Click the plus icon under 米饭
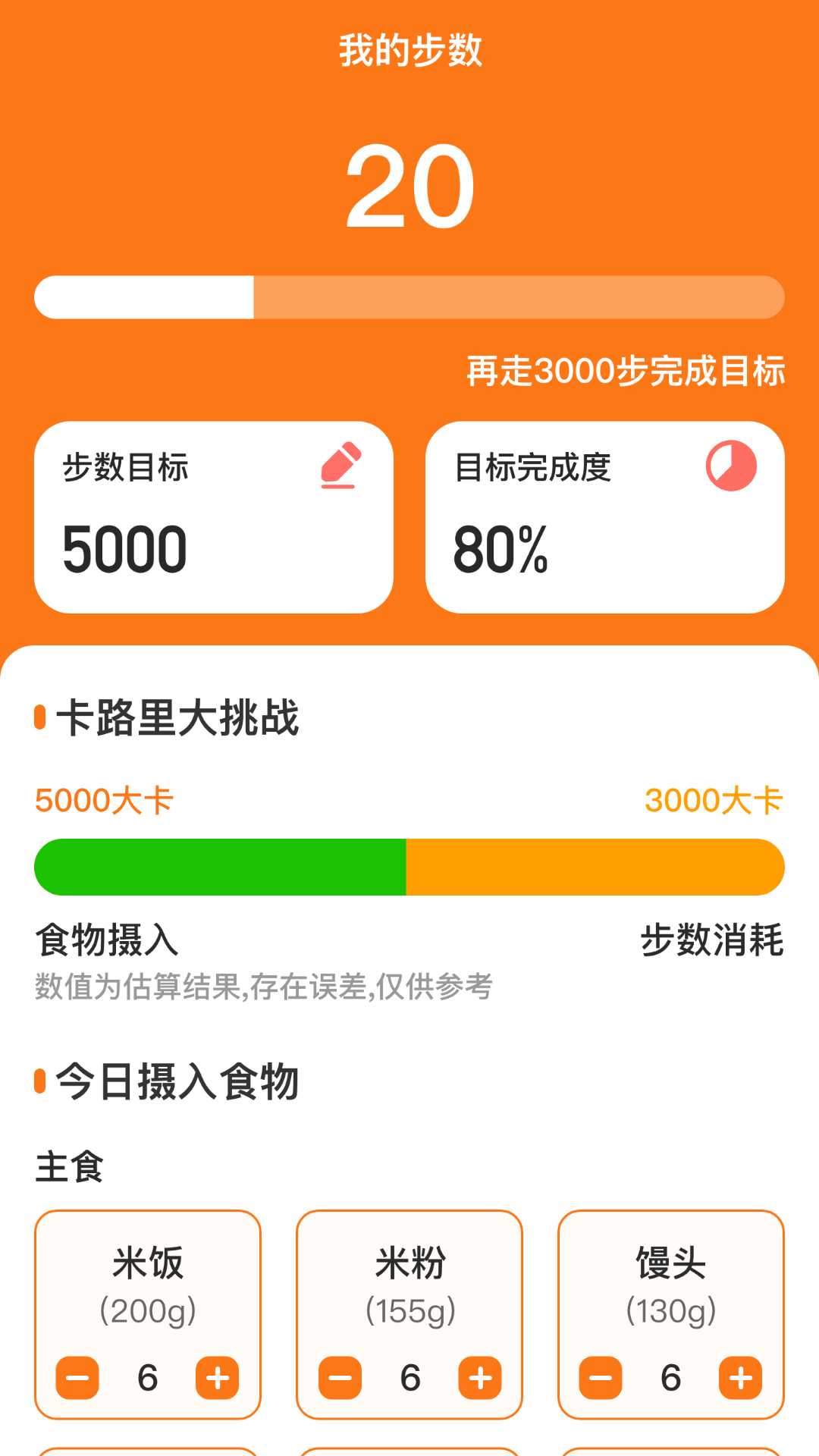Image resolution: width=819 pixels, height=1456 pixels. [218, 1379]
